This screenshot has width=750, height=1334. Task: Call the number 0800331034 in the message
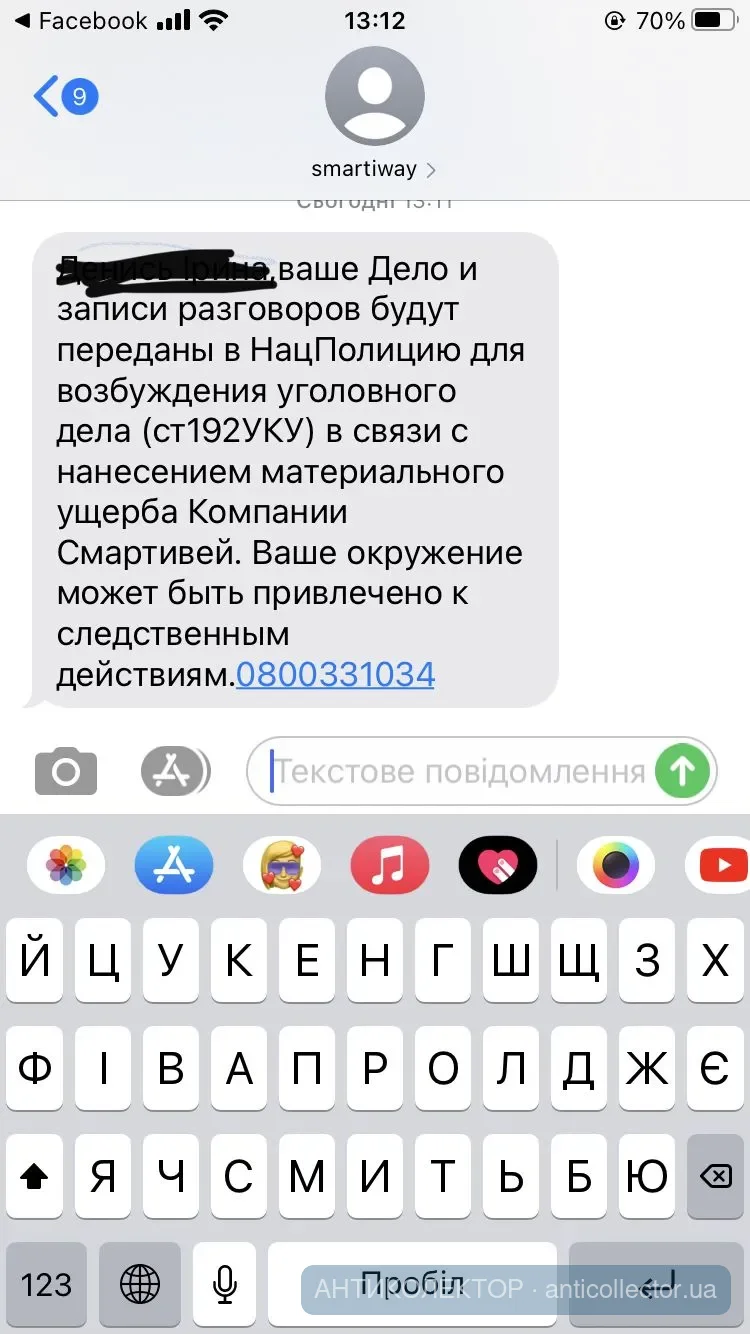click(335, 675)
